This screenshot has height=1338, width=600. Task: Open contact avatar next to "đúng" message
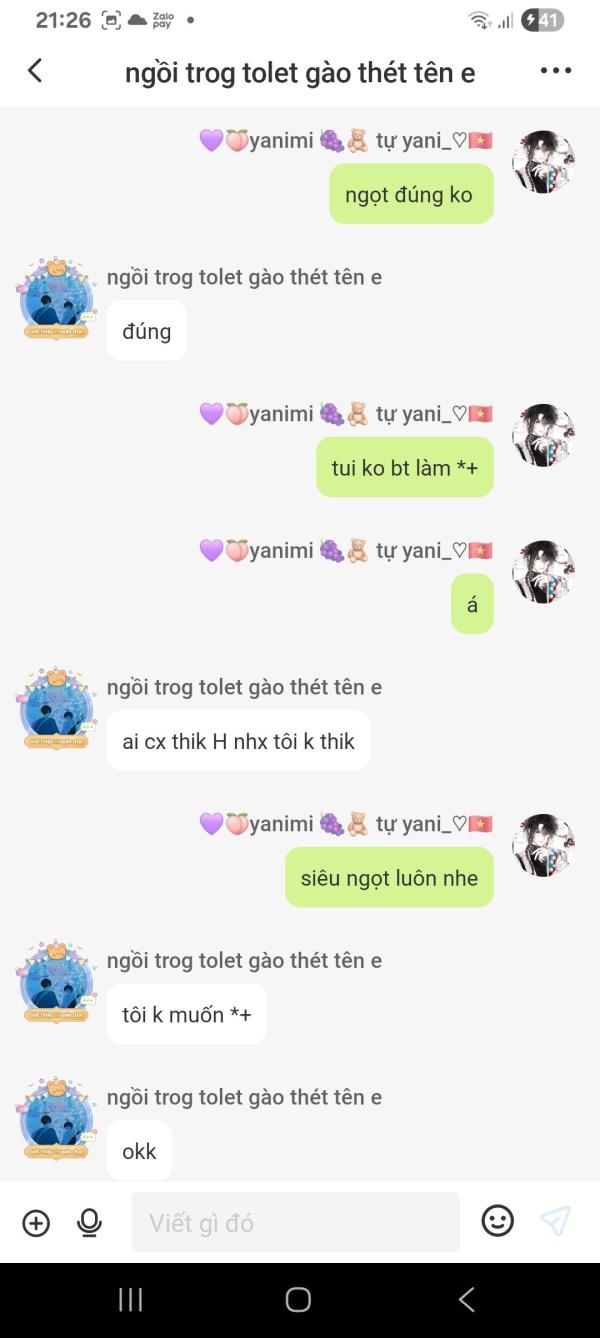pos(56,298)
